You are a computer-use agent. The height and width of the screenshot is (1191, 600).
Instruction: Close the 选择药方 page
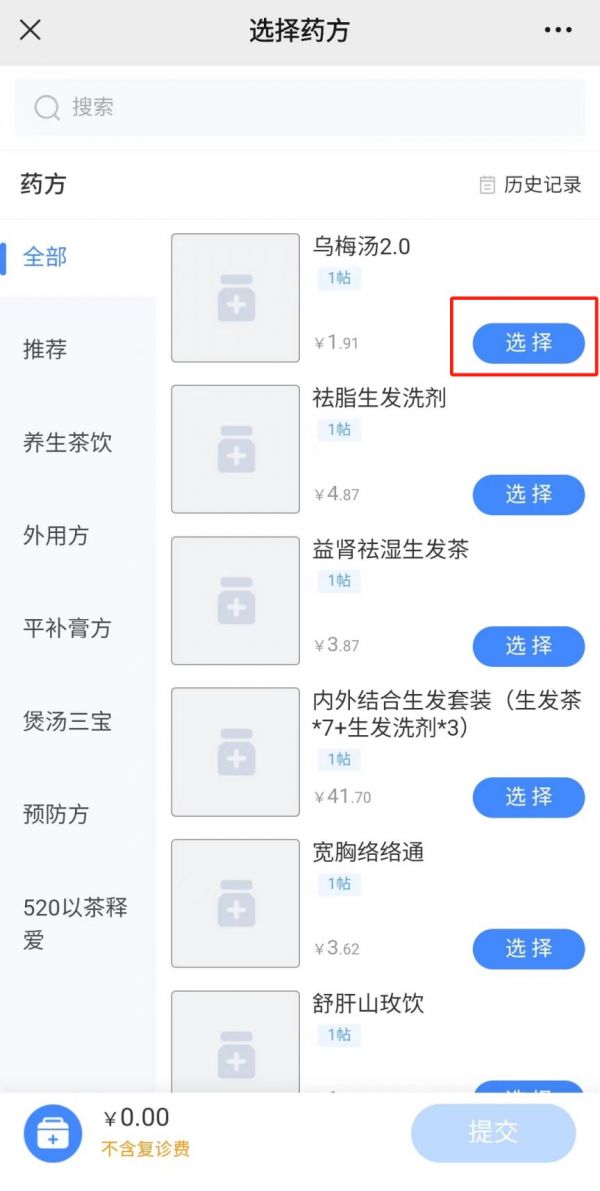pyautogui.click(x=30, y=30)
